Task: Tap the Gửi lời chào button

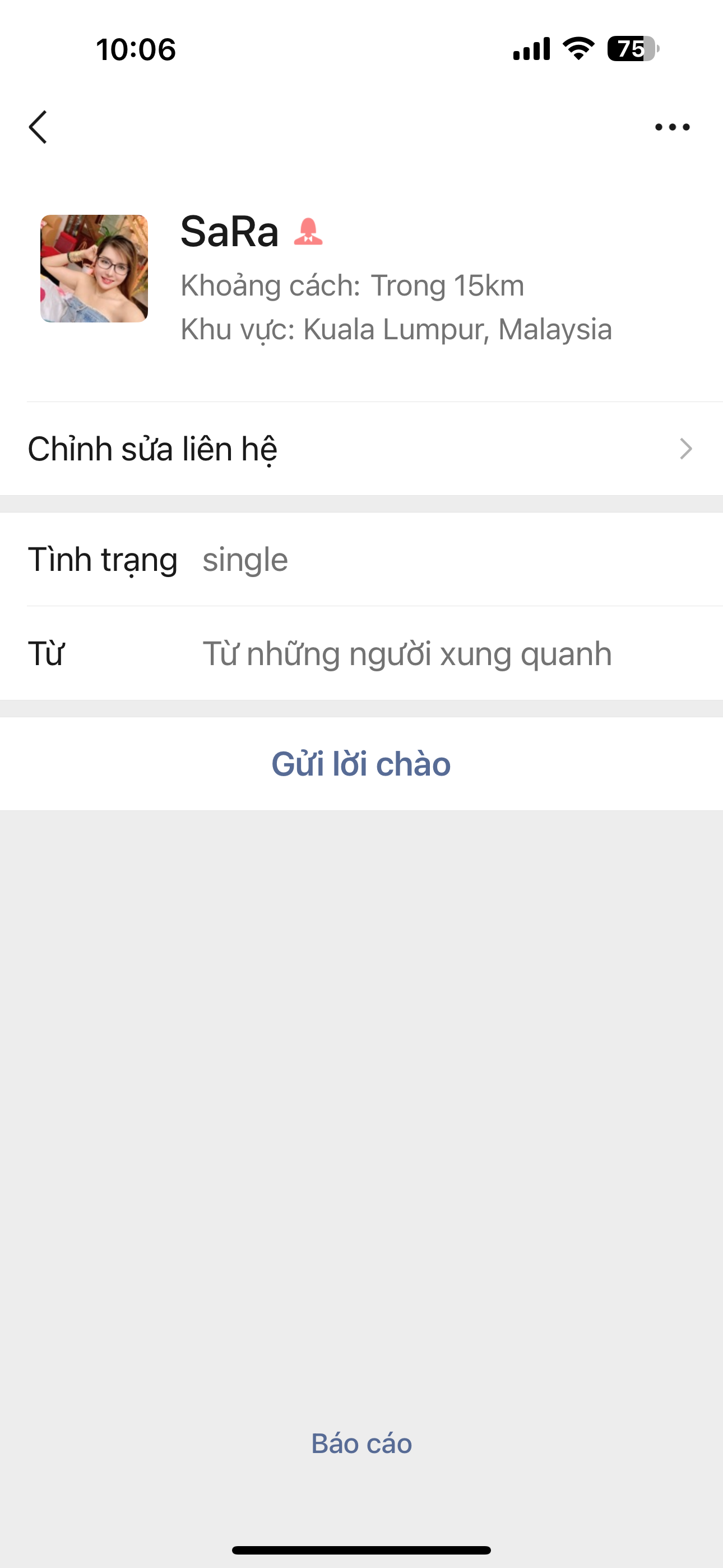Action: pyautogui.click(x=361, y=764)
